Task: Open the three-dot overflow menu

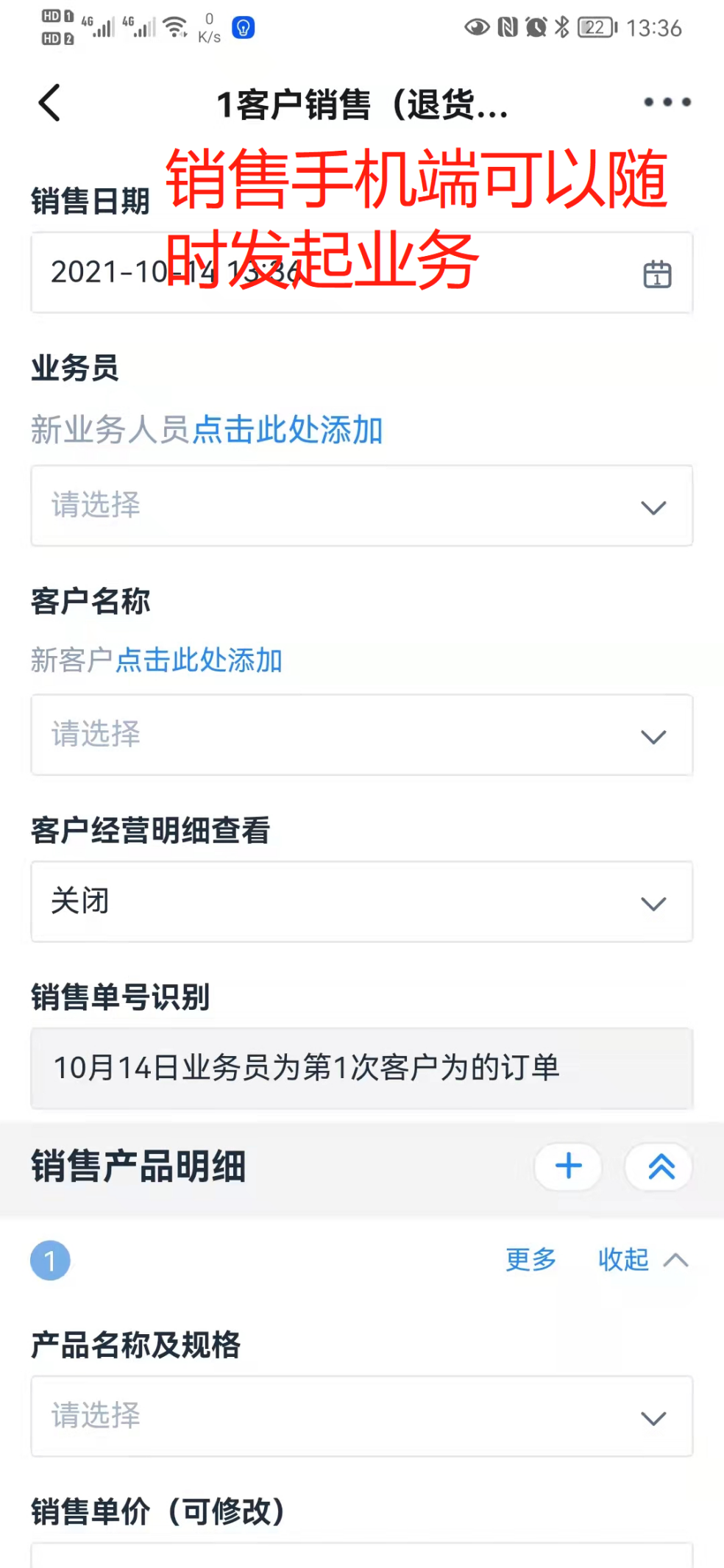Action: click(667, 102)
